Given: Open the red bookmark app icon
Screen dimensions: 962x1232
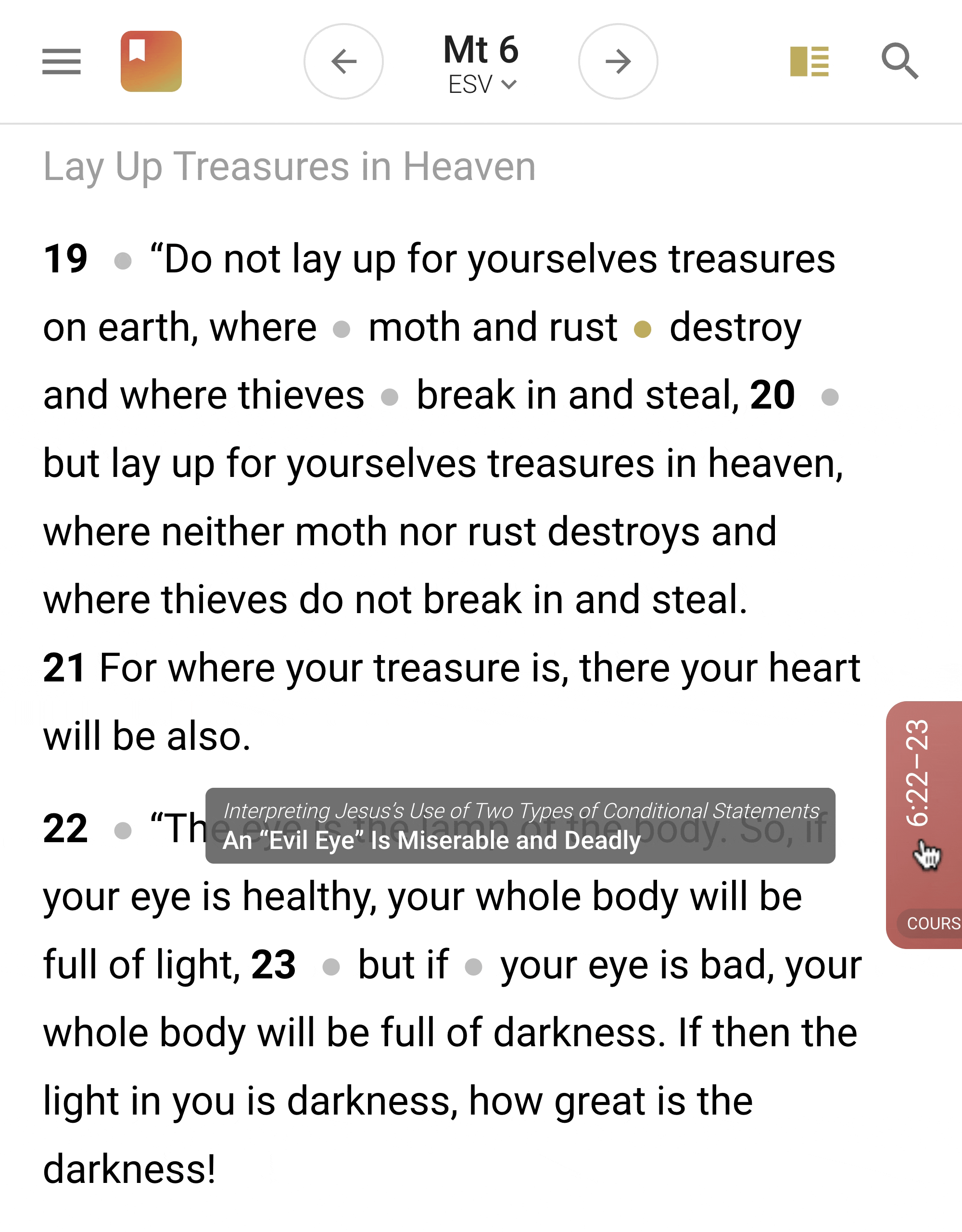Looking at the screenshot, I should pos(151,62).
